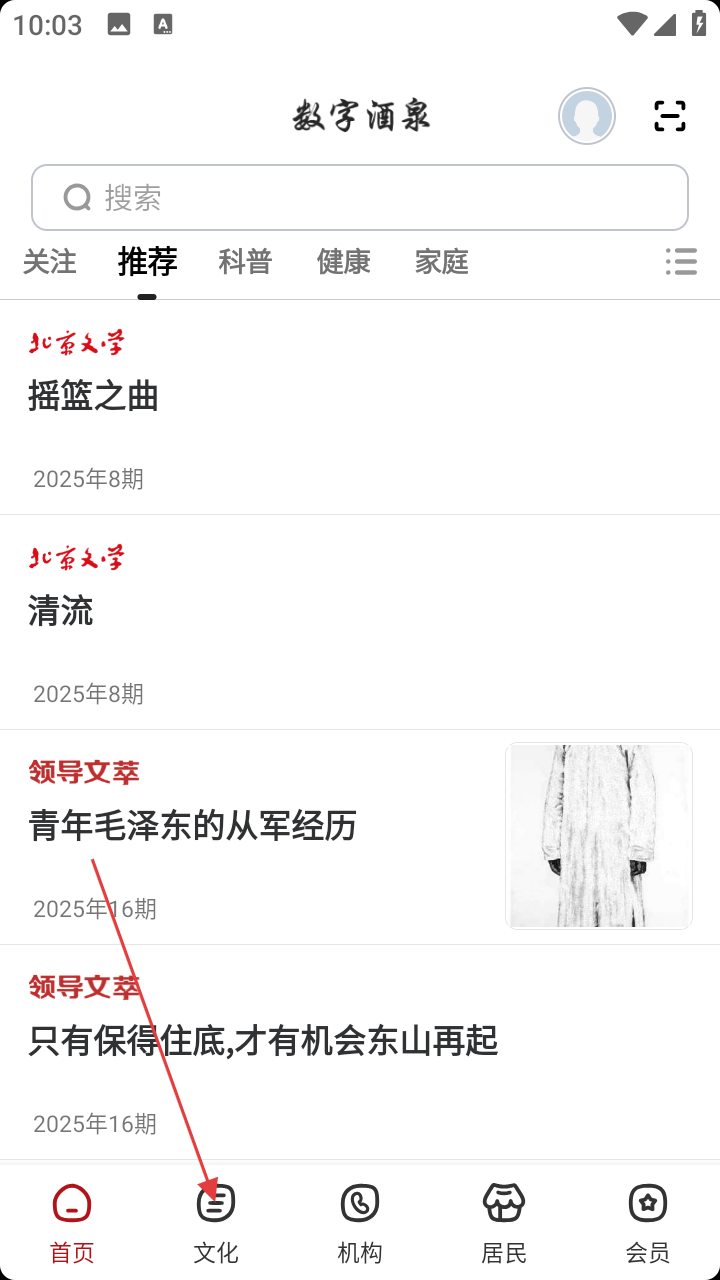Open 青年毛泽东的从军经历 article

[193, 826]
